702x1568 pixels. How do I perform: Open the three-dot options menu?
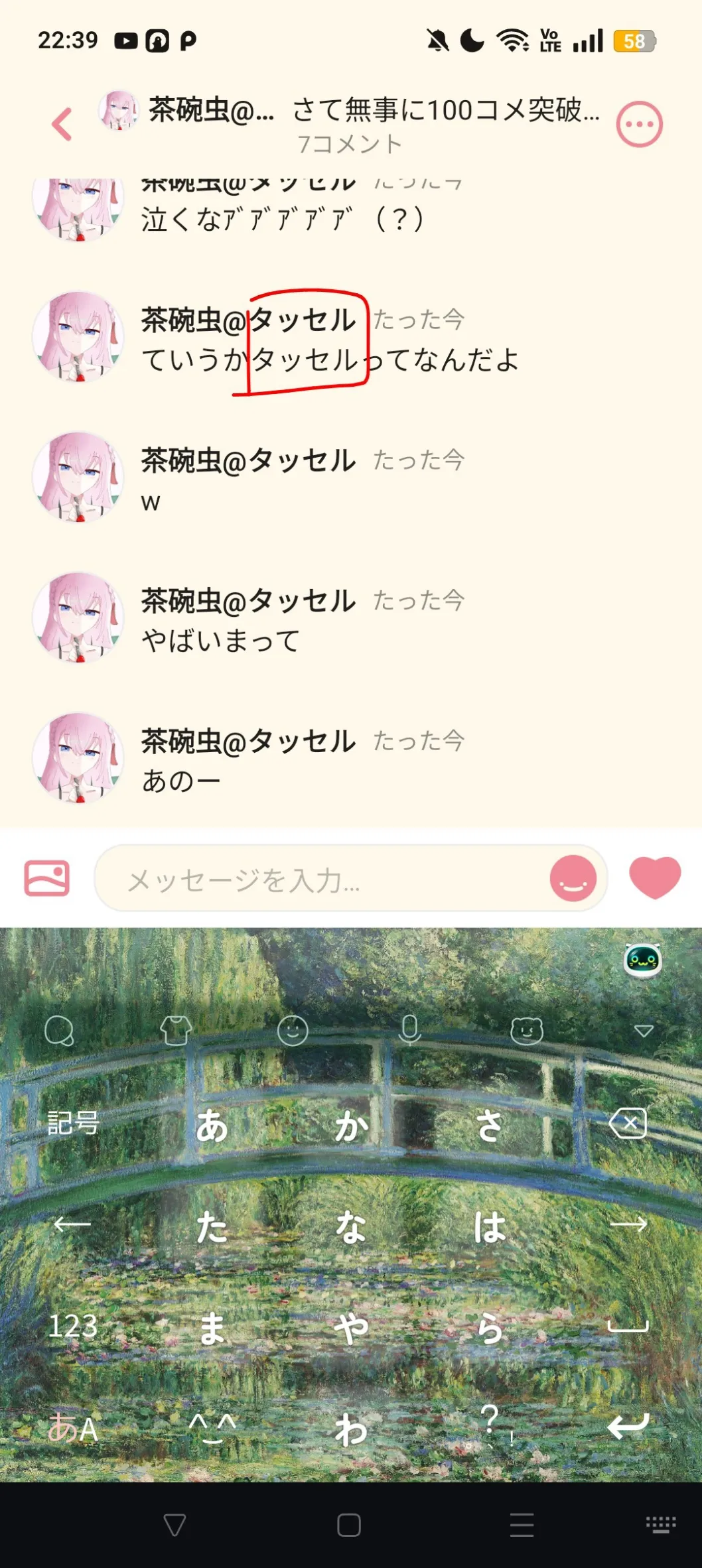(639, 124)
